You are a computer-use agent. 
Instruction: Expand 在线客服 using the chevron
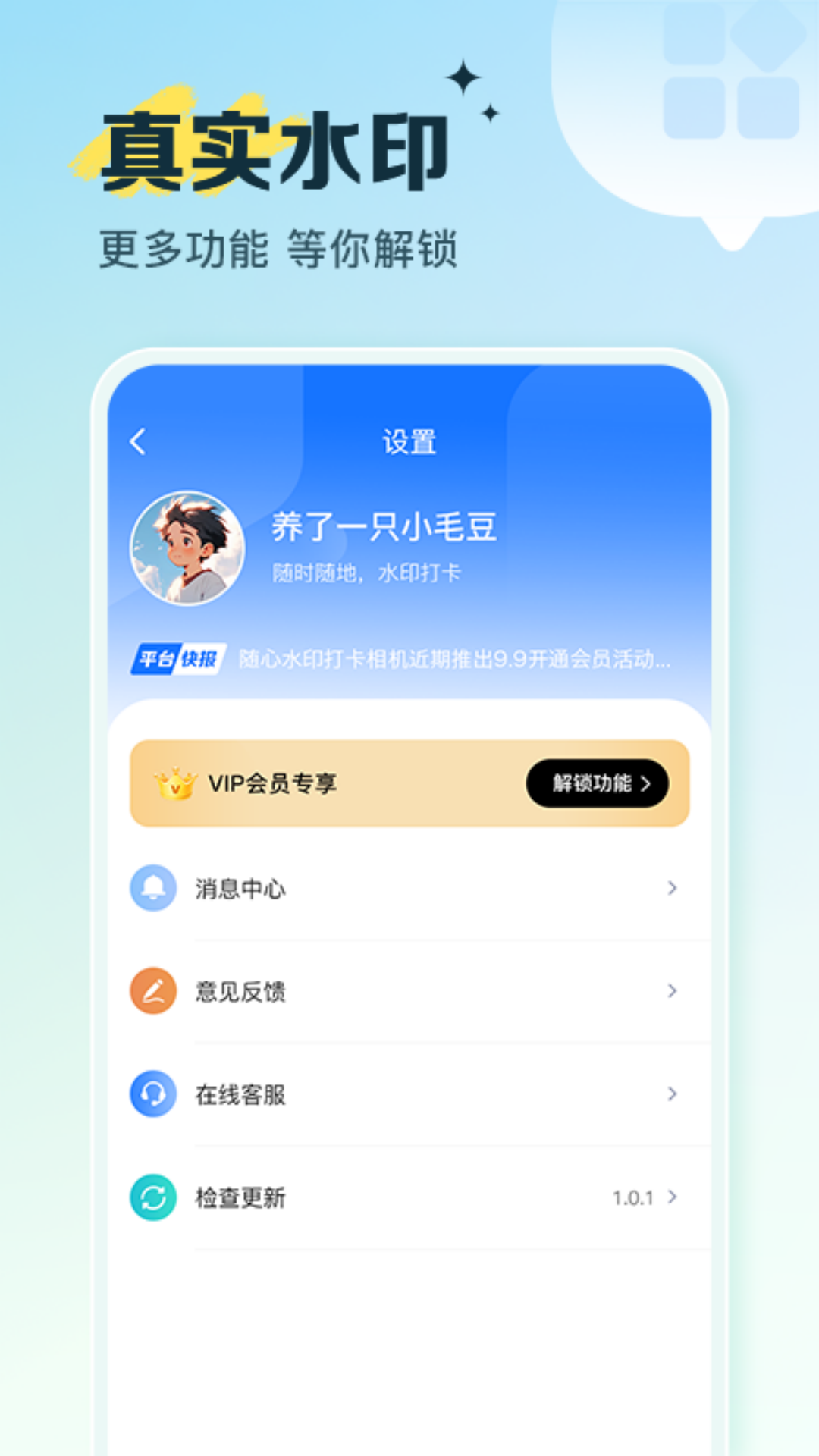tap(670, 1093)
